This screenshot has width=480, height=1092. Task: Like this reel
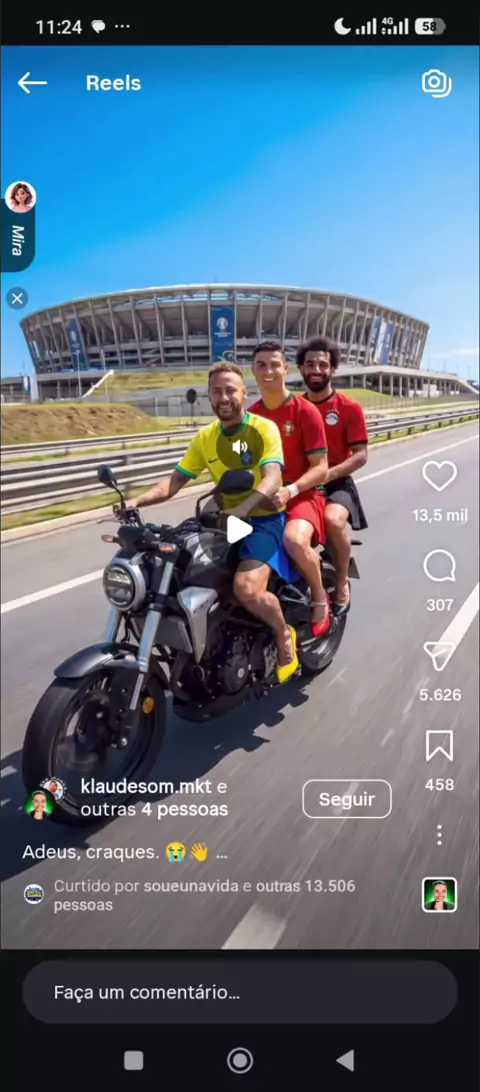tap(440, 476)
